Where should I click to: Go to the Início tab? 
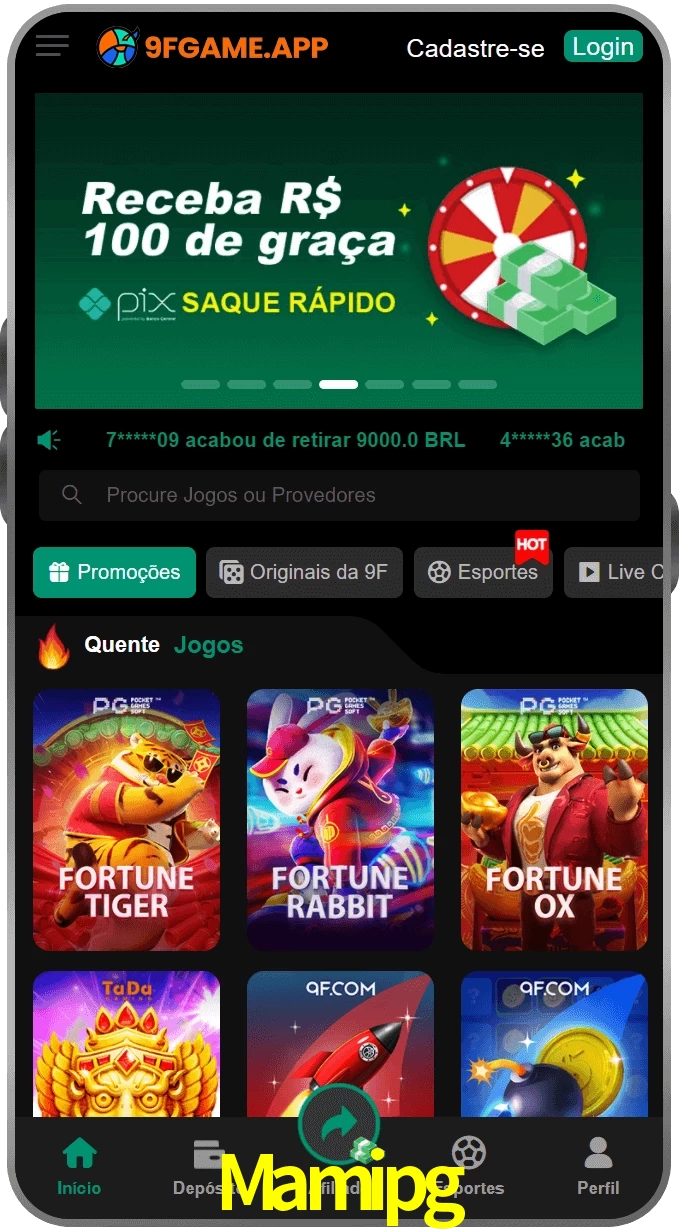click(x=79, y=1166)
